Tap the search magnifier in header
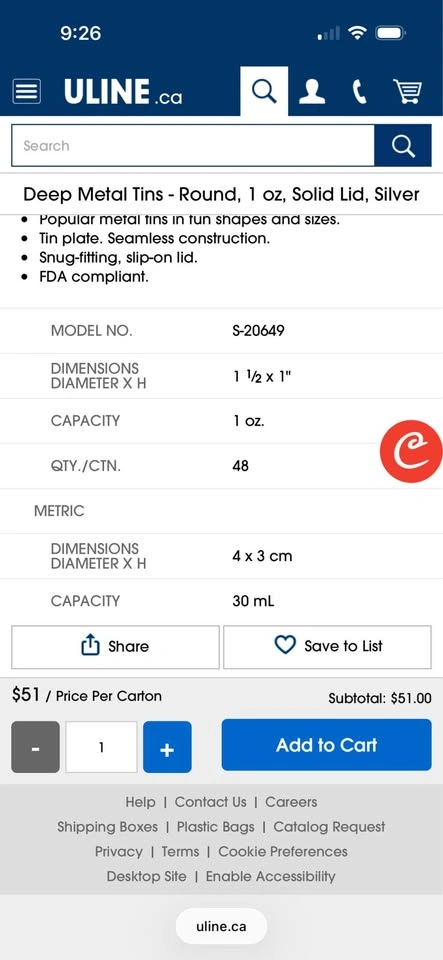This screenshot has width=443, height=960. click(x=264, y=92)
